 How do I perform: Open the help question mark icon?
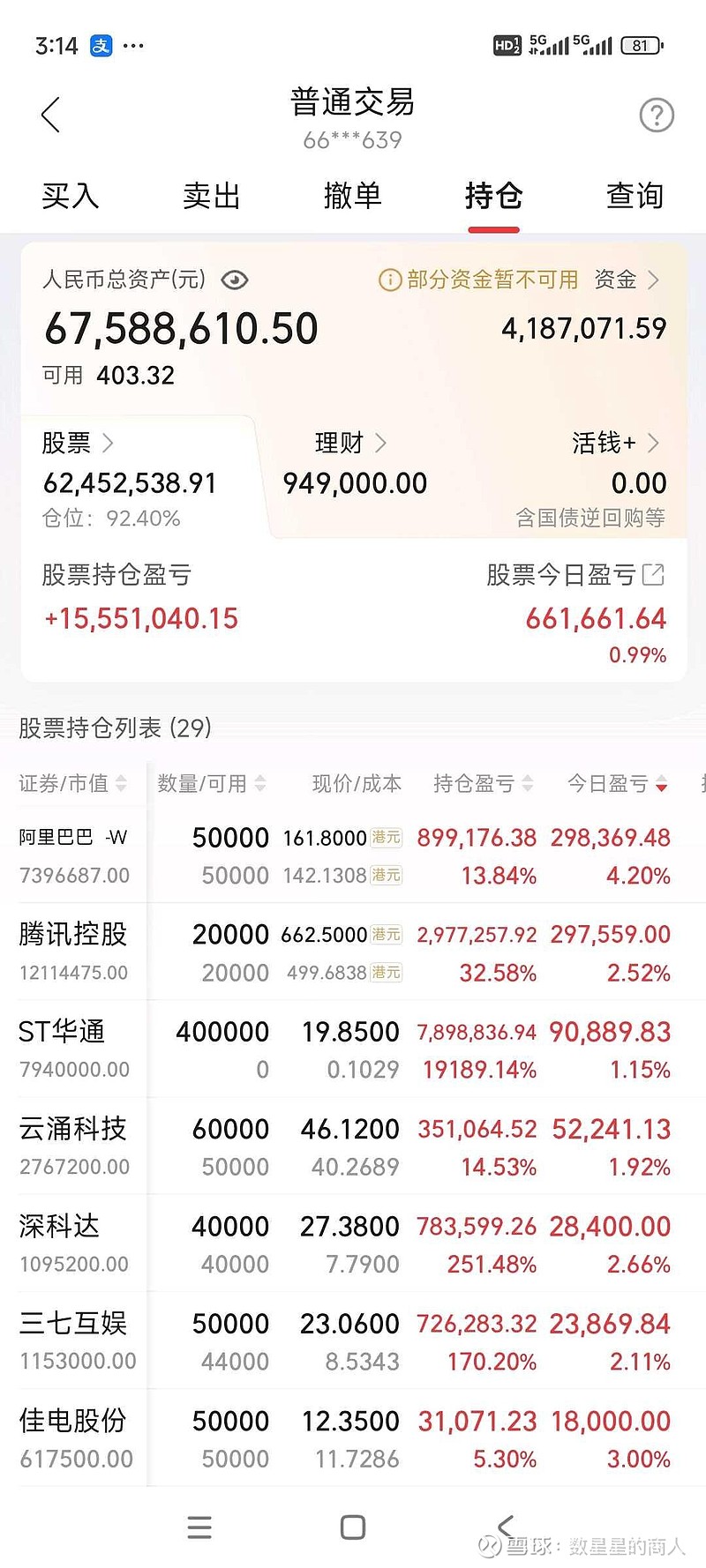click(656, 116)
